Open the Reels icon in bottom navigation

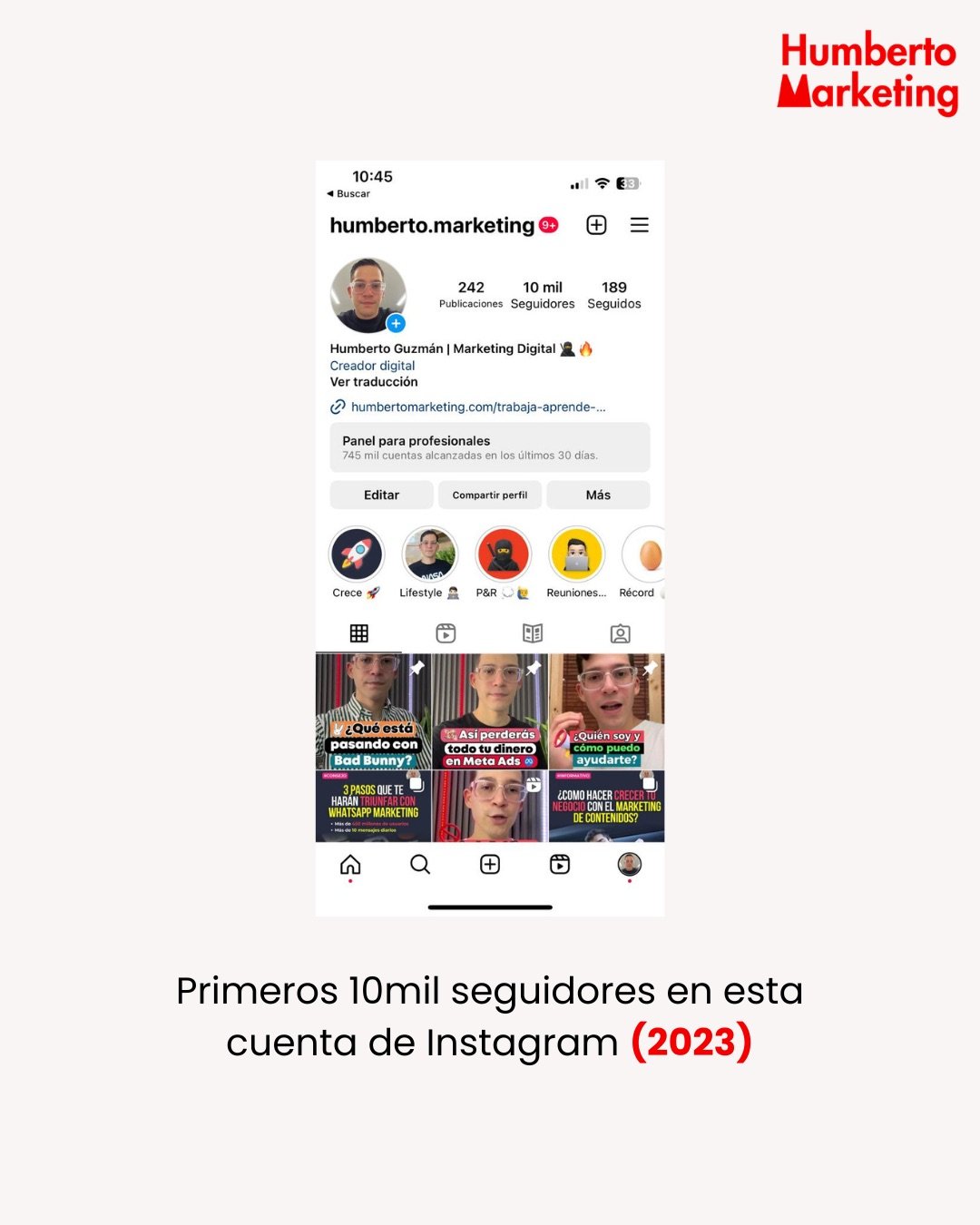[559, 865]
